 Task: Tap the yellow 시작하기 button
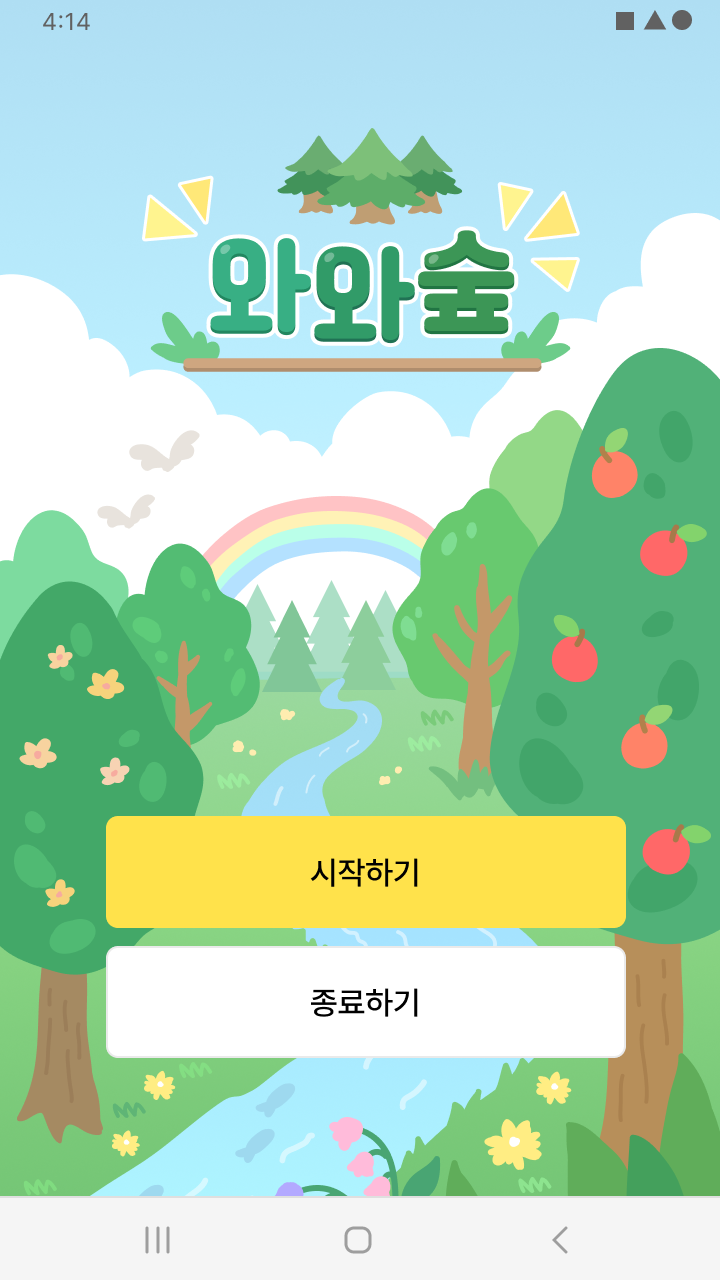[x=365, y=872]
